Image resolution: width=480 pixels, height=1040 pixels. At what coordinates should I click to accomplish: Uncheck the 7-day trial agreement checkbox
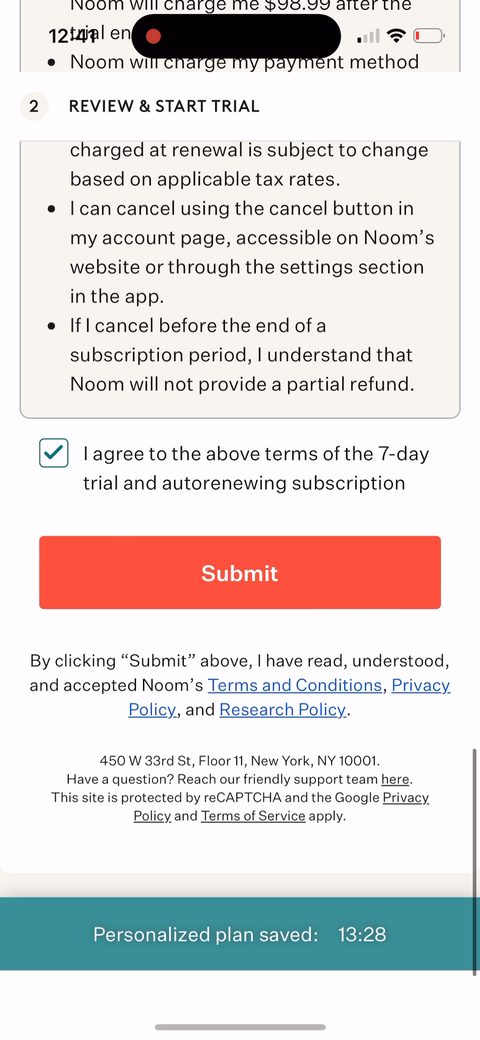[x=54, y=453]
